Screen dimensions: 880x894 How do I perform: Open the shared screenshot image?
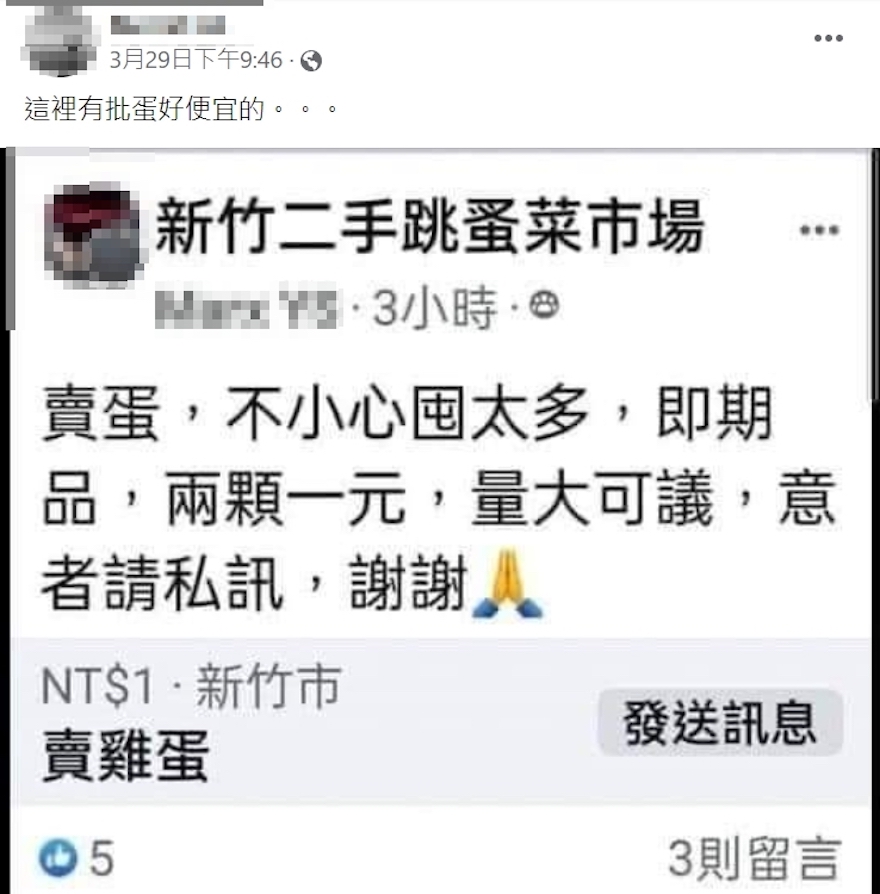click(x=440, y=520)
